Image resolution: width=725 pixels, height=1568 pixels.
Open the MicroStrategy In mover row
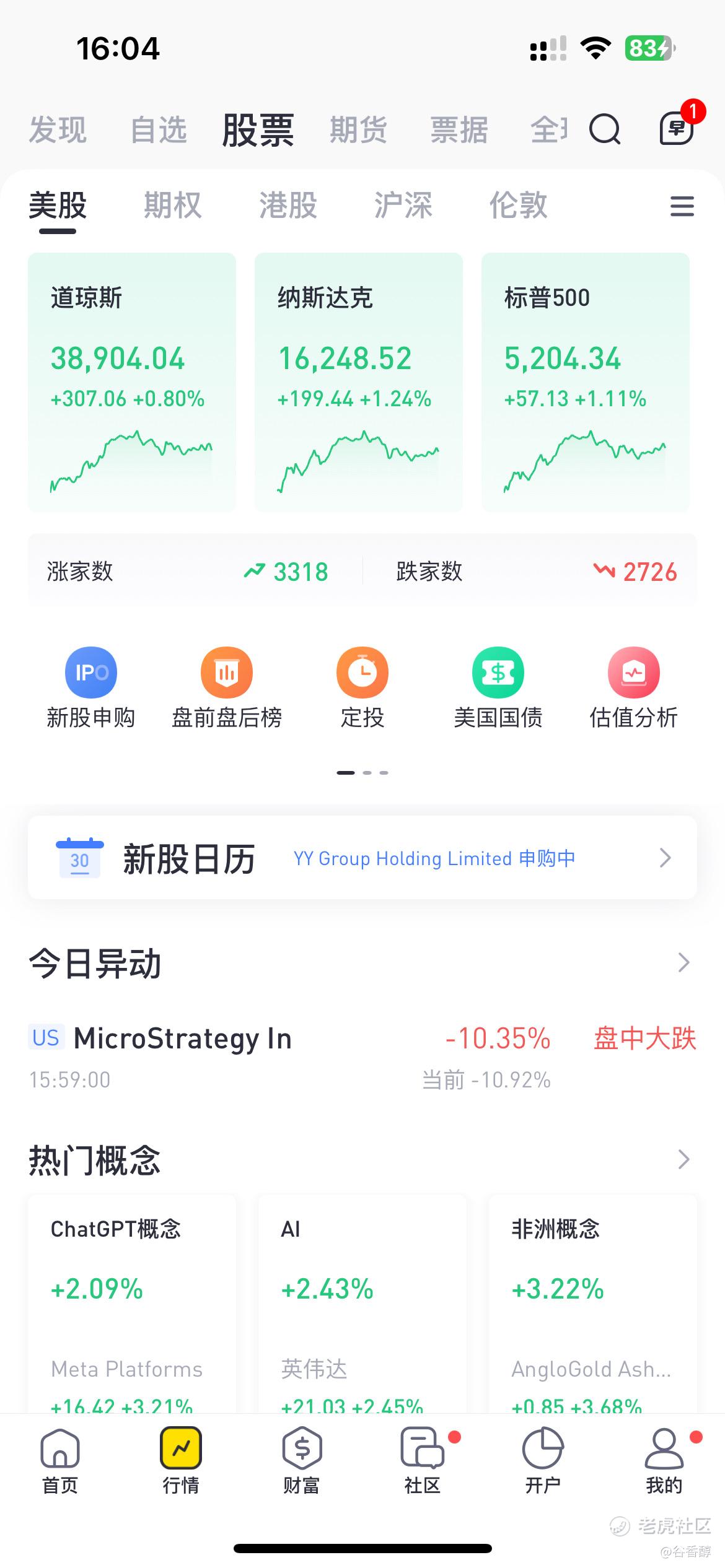(x=362, y=1056)
